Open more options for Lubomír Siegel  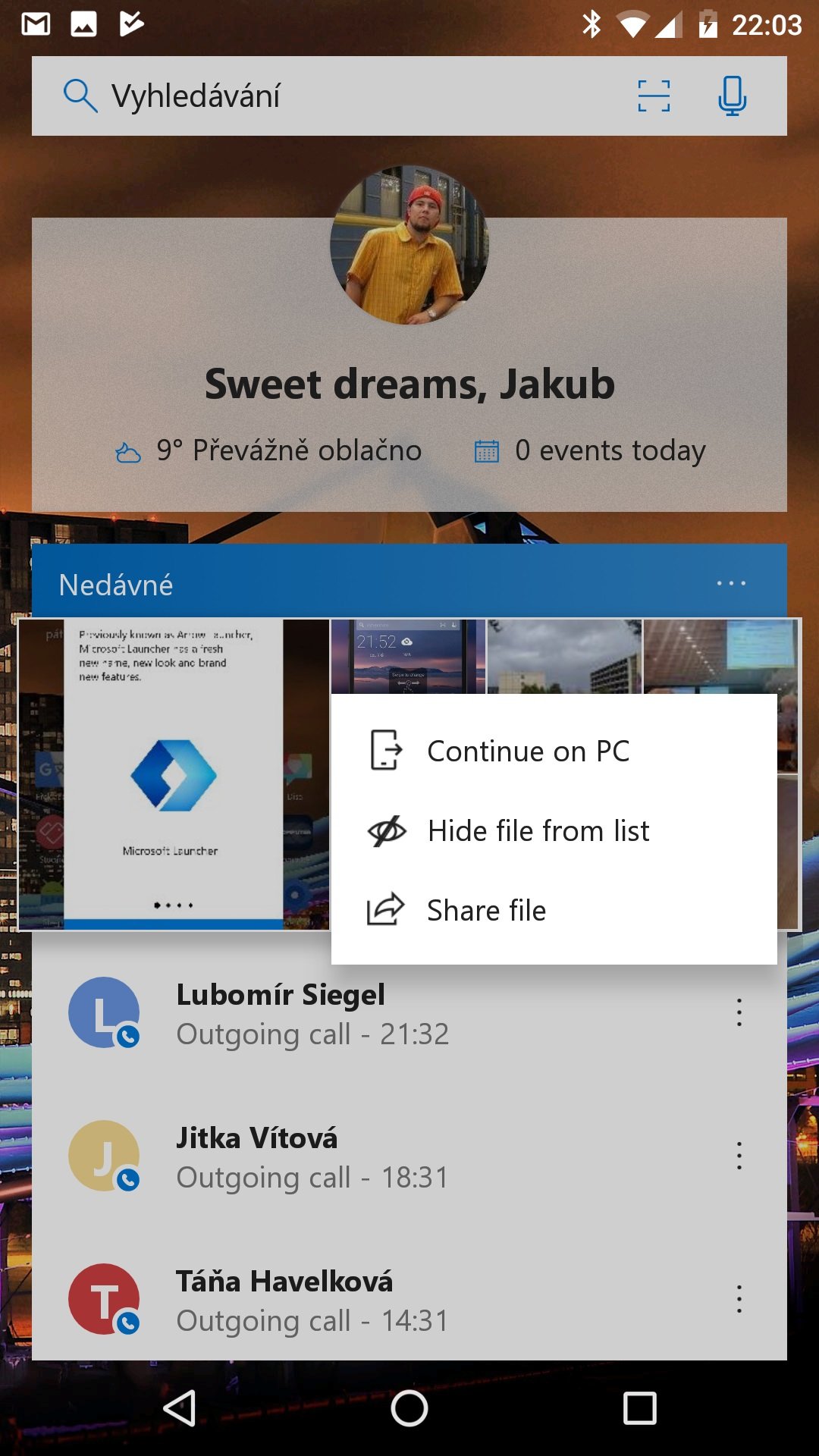pyautogui.click(x=739, y=1012)
